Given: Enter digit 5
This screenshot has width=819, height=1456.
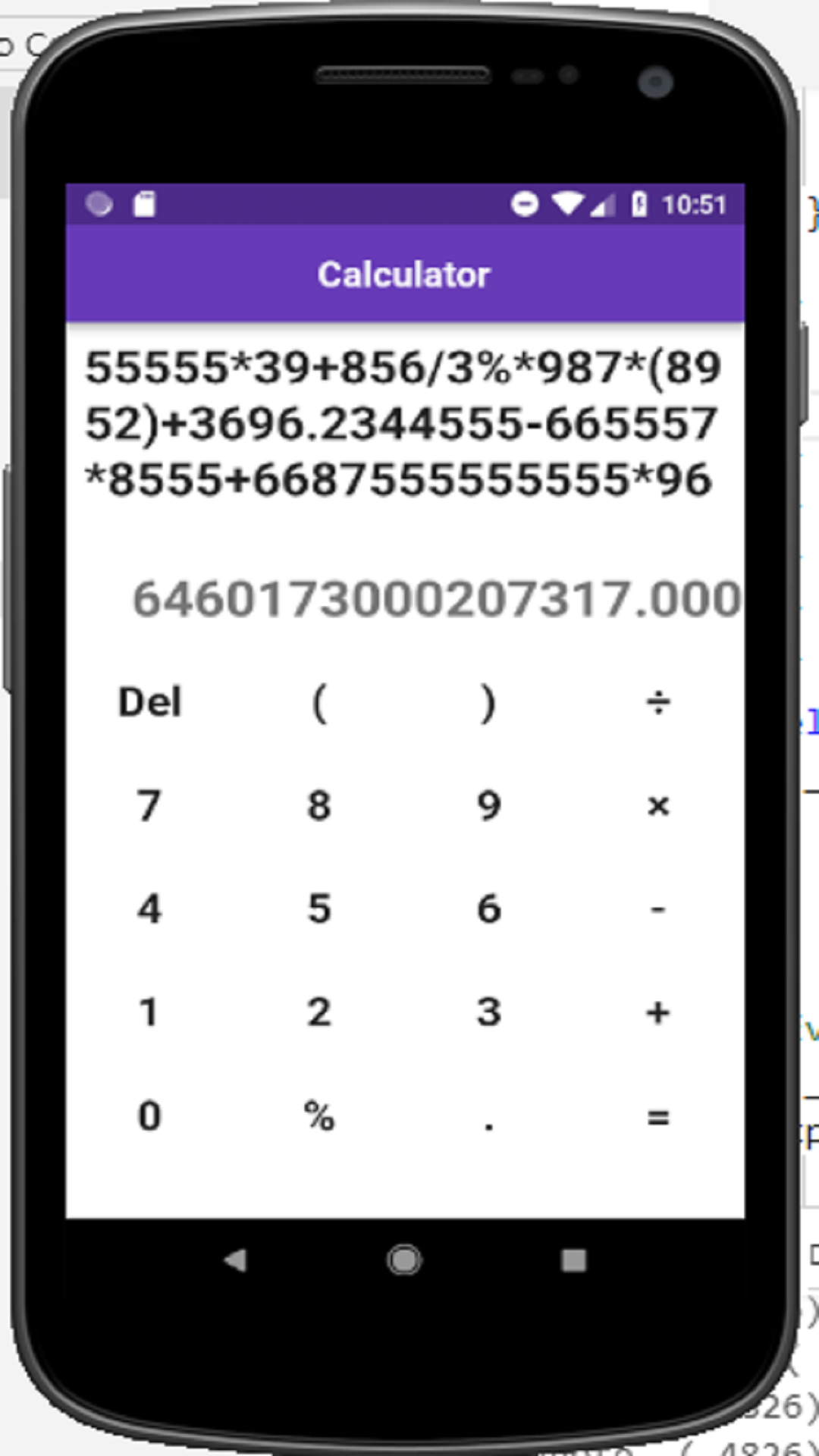Looking at the screenshot, I should point(319,908).
